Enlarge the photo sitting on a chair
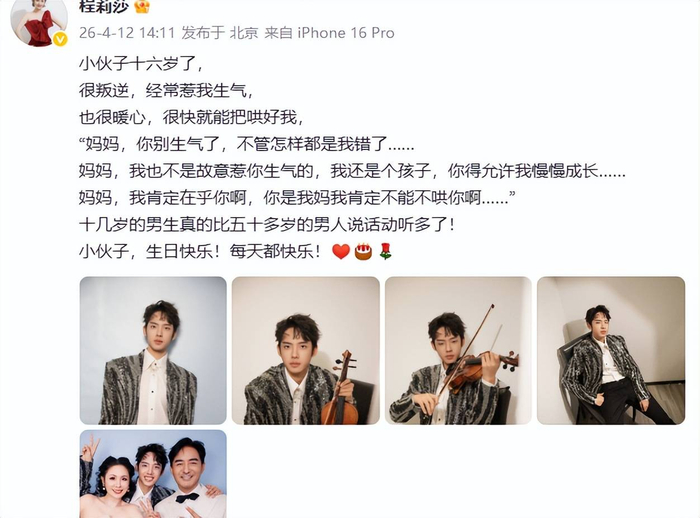 (x=610, y=350)
